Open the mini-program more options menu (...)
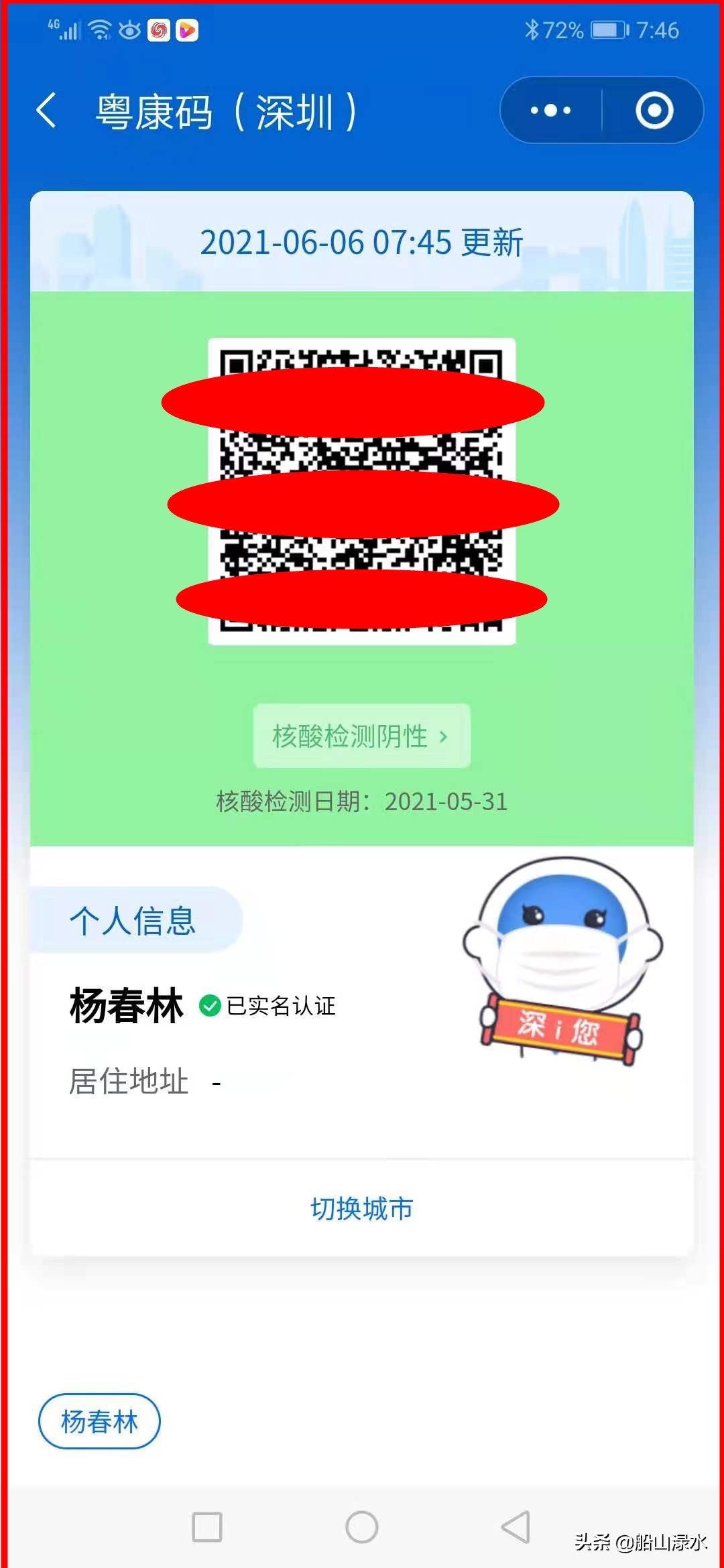The height and width of the screenshot is (1568, 724). [550, 110]
